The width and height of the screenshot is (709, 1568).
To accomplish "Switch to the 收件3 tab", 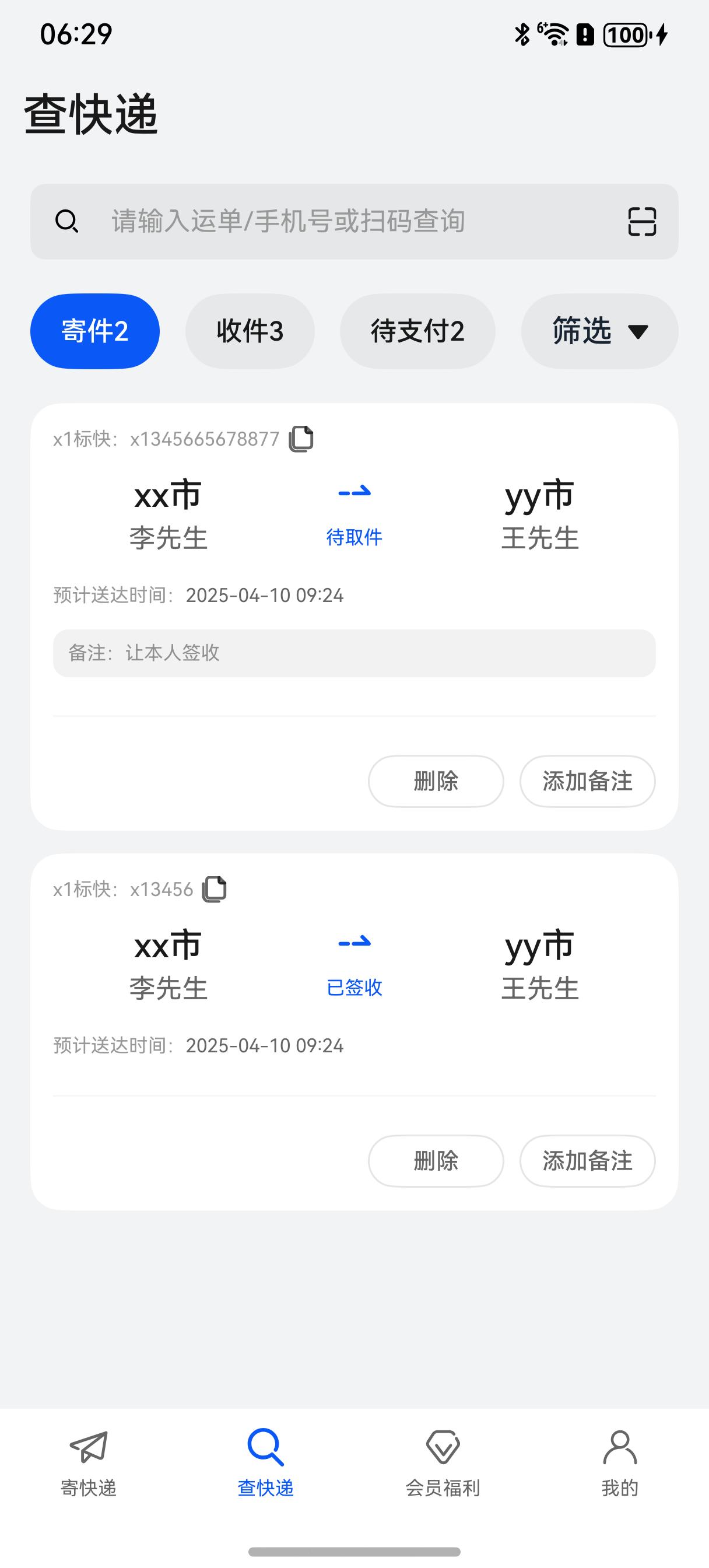I will click(x=250, y=331).
